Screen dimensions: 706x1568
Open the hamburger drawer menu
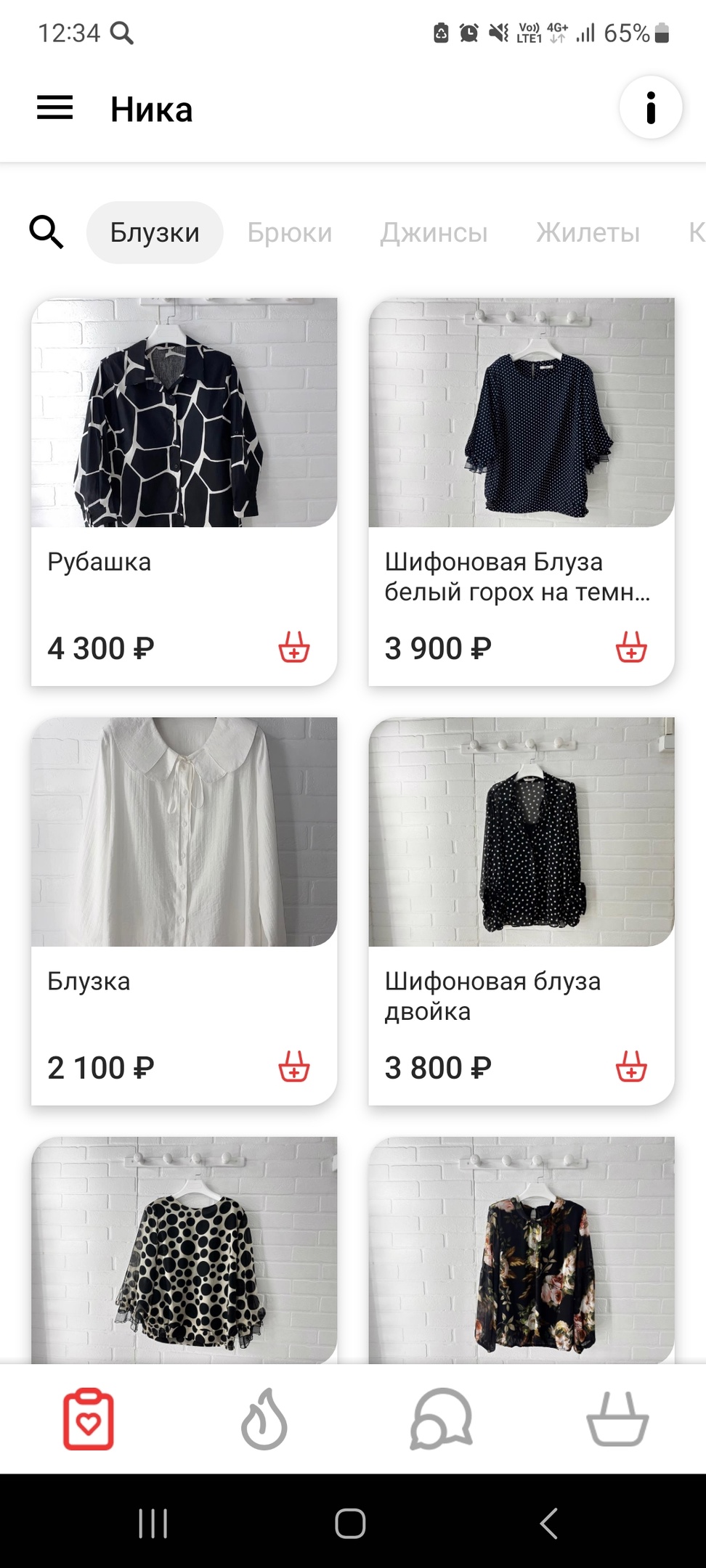pos(55,108)
